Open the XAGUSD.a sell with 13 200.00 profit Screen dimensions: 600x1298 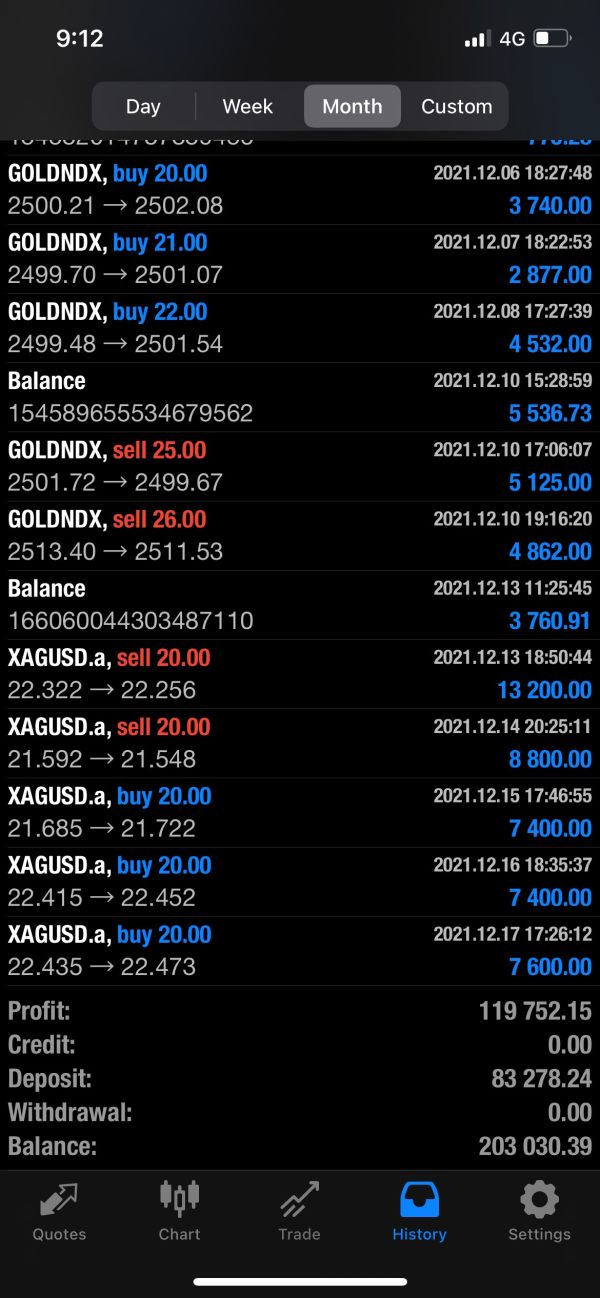tap(300, 674)
